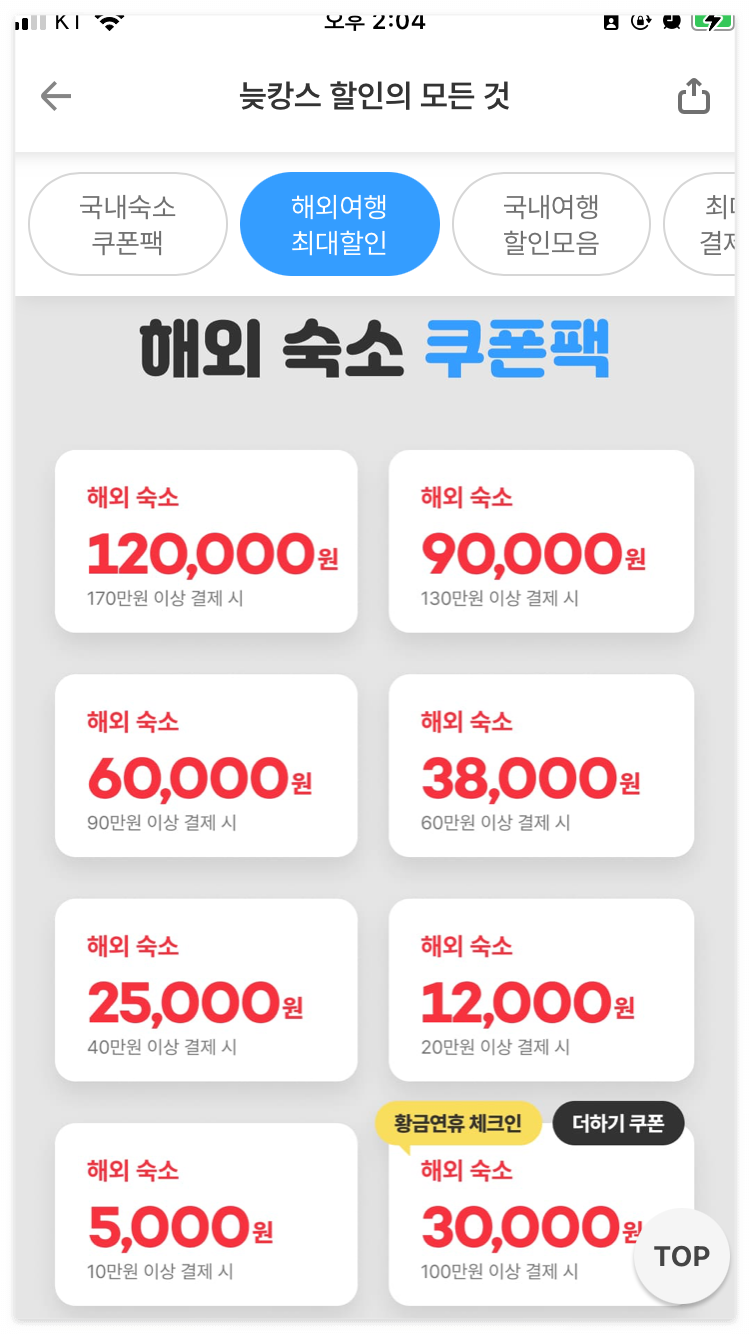
Task: Tap the 38,000원 해외 숙소 coupon
Action: [x=541, y=765]
